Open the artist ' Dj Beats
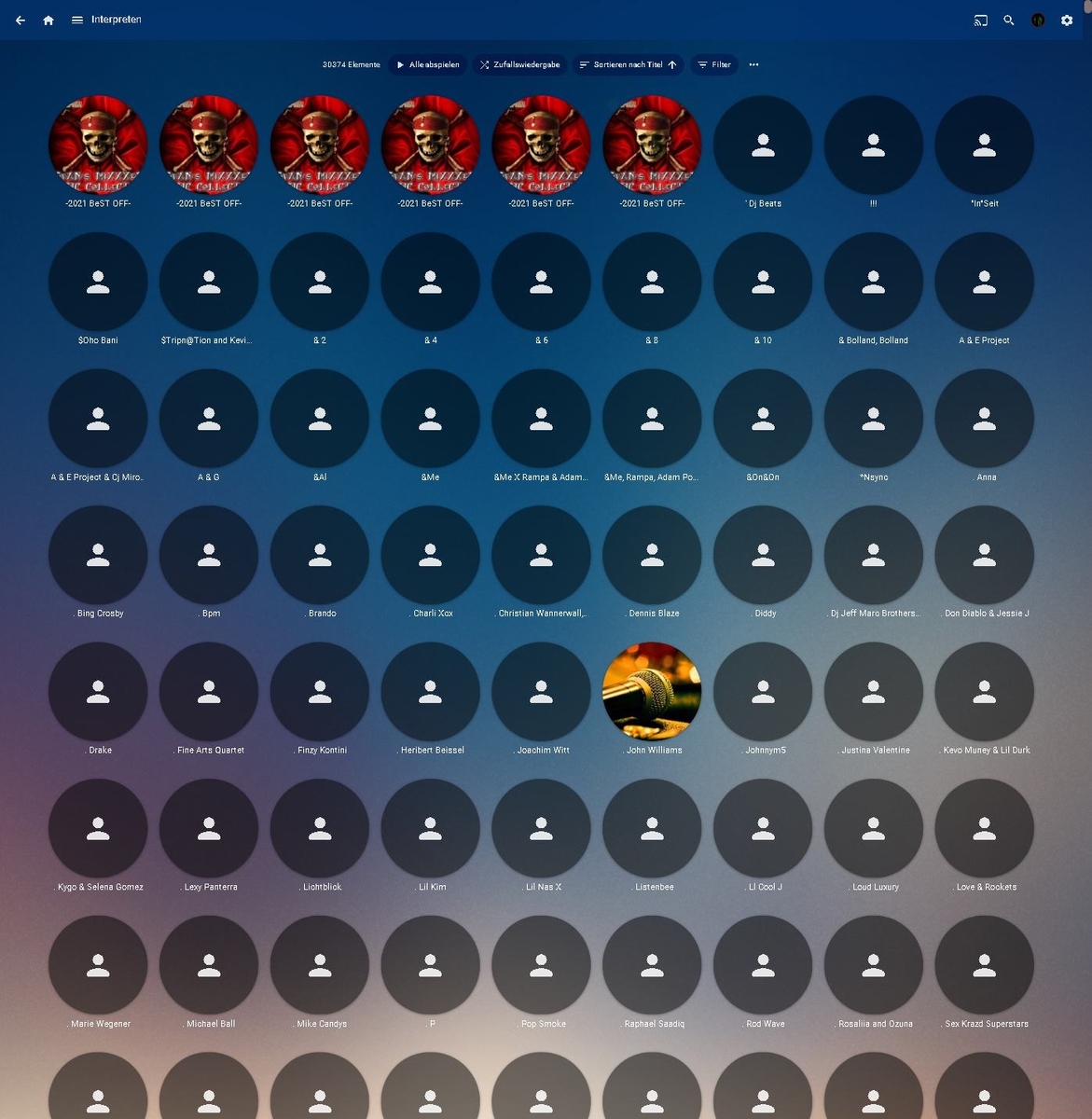This screenshot has width=1092, height=1119. [763, 145]
